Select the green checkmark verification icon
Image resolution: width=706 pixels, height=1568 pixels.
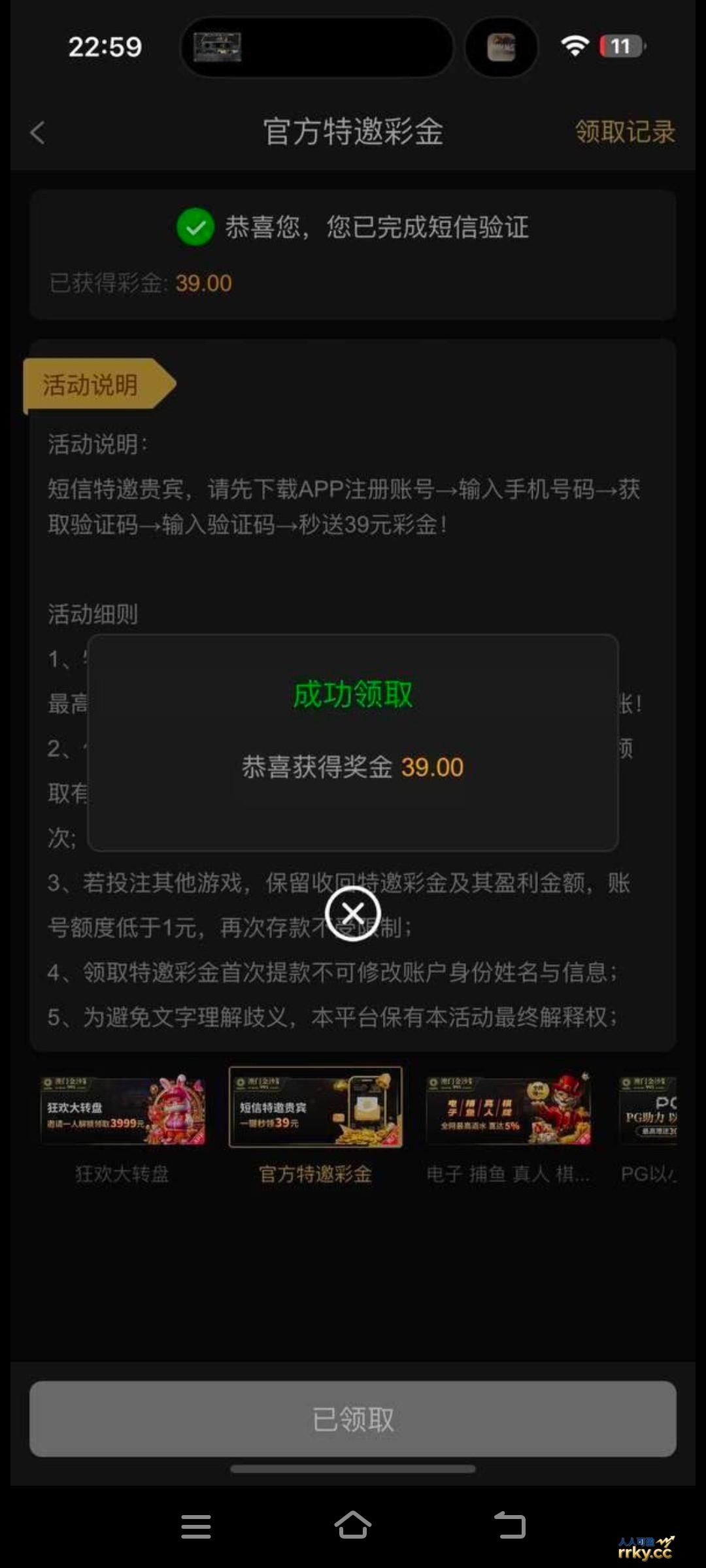tap(194, 228)
